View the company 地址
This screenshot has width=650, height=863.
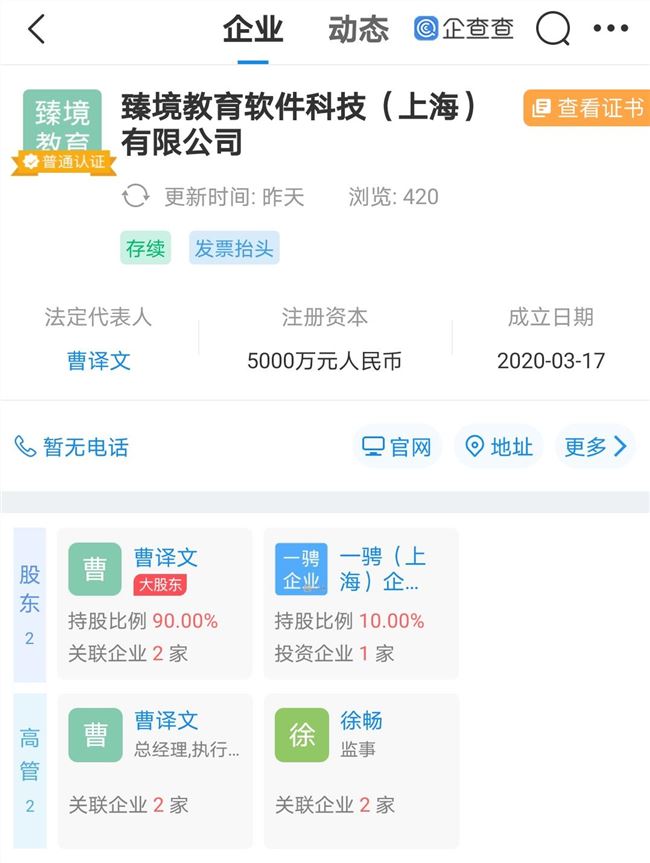(x=498, y=447)
